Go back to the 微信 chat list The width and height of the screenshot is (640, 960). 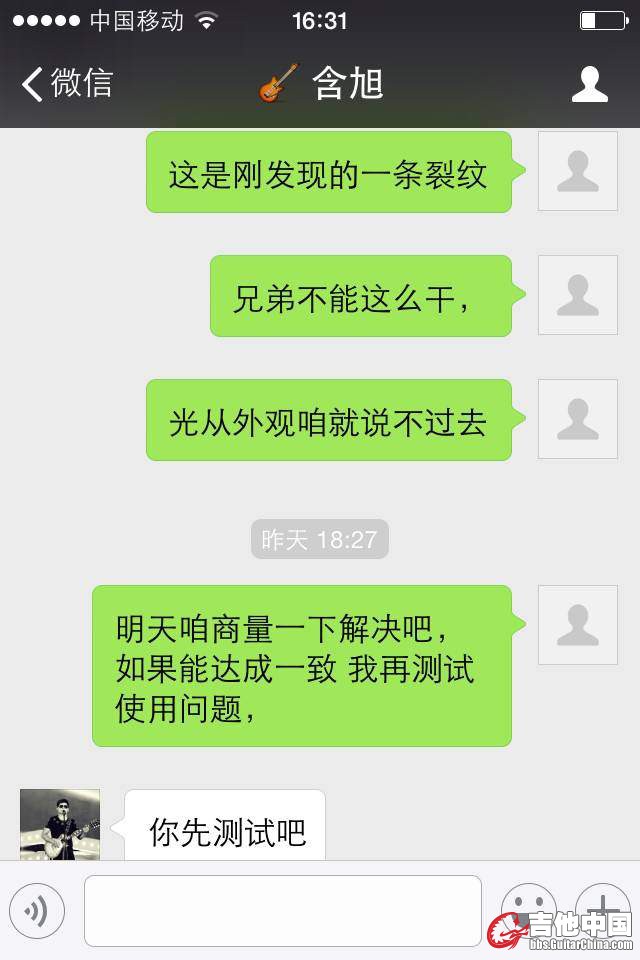click(x=68, y=84)
